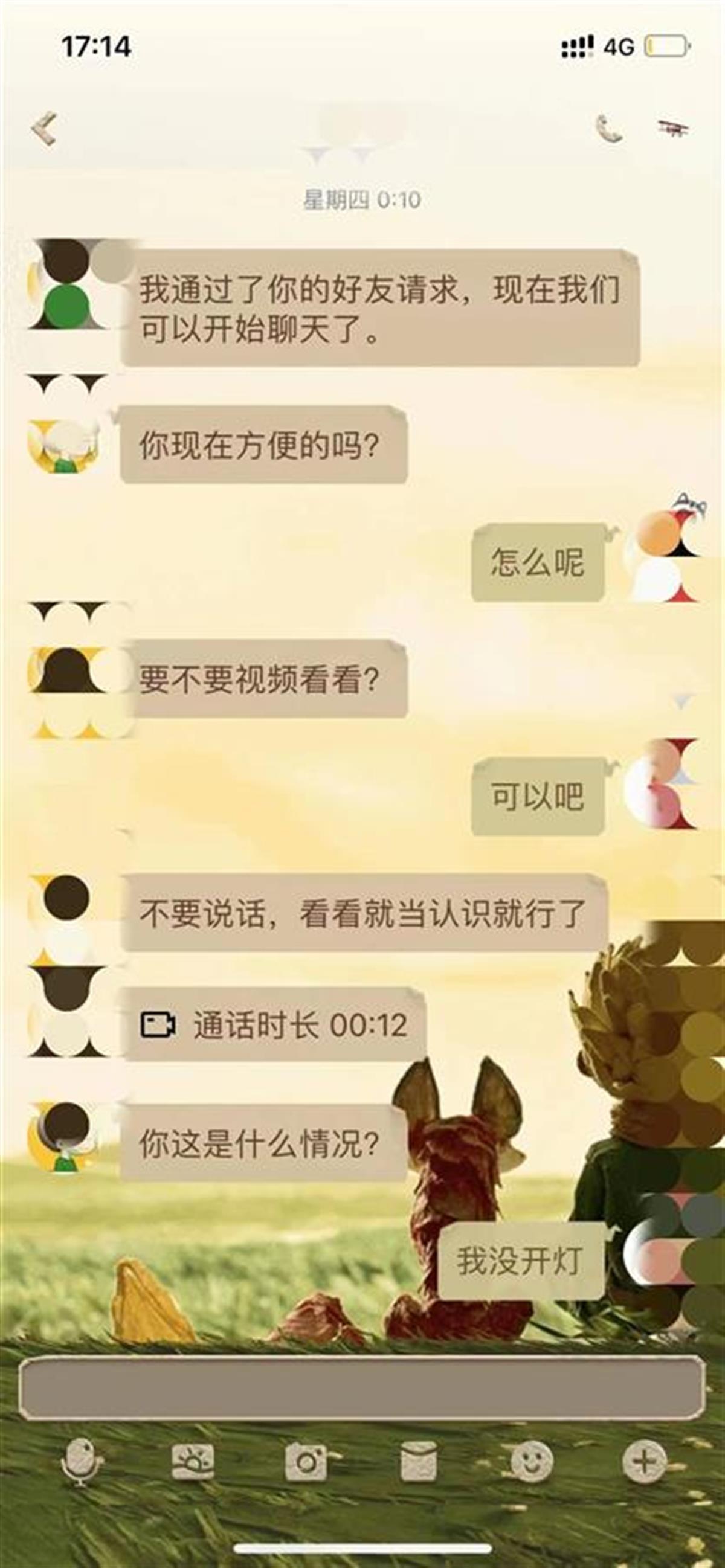
Task: Tap the message input box
Action: pos(361,1387)
